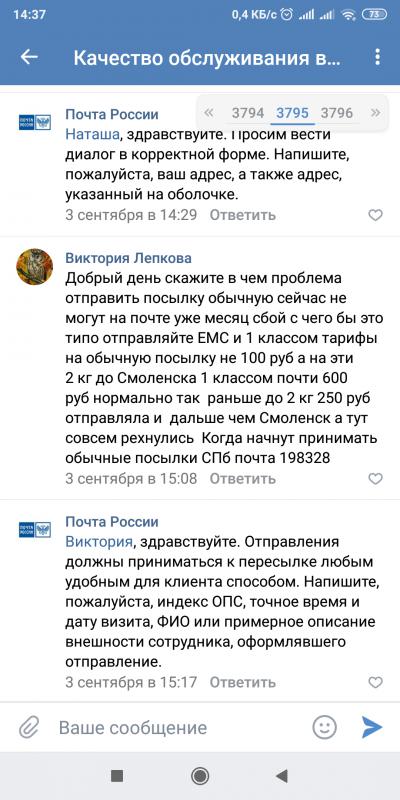The height and width of the screenshot is (800, 400).
Task: Open recent apps with square button
Action: coord(117,776)
